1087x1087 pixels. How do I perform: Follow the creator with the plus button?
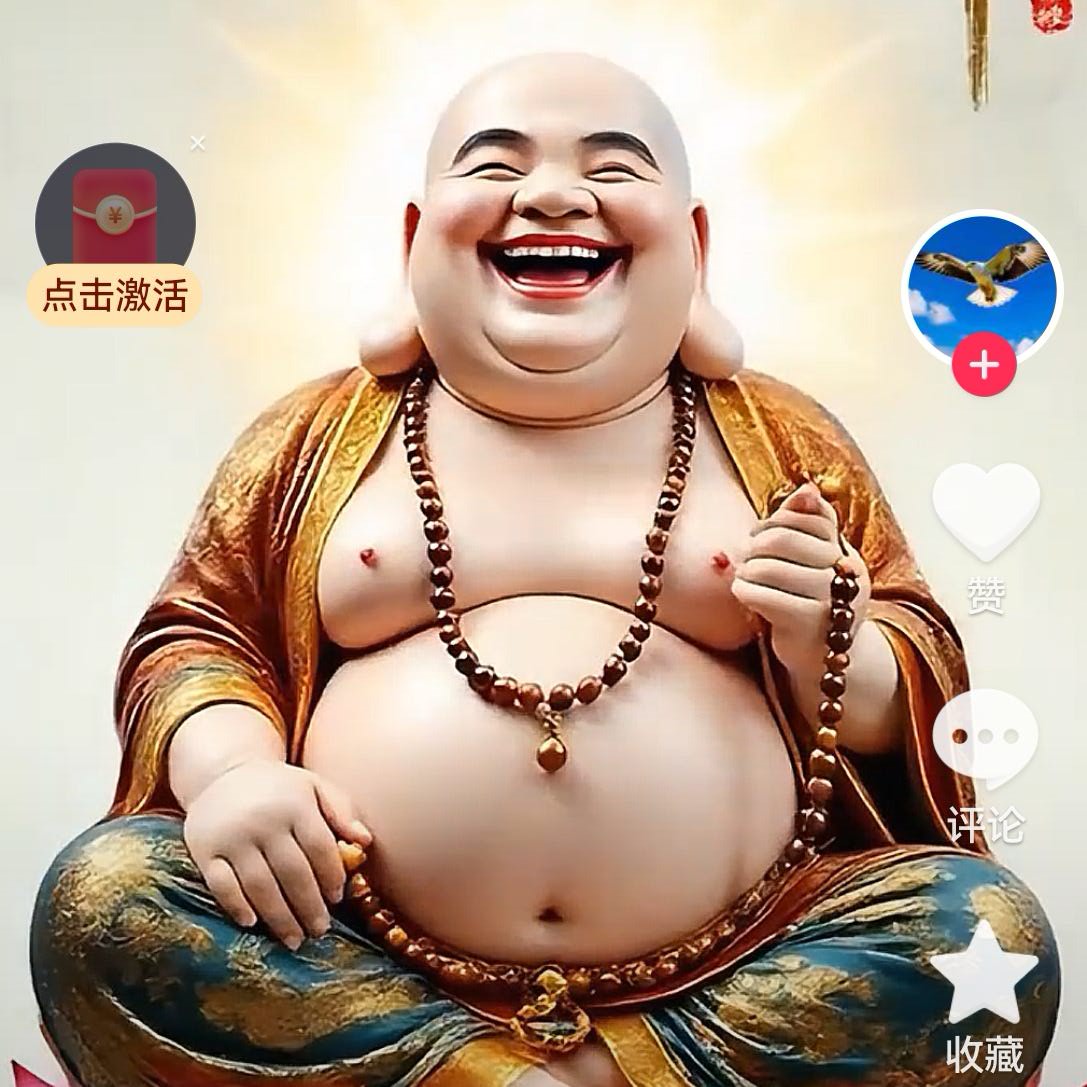tap(984, 365)
